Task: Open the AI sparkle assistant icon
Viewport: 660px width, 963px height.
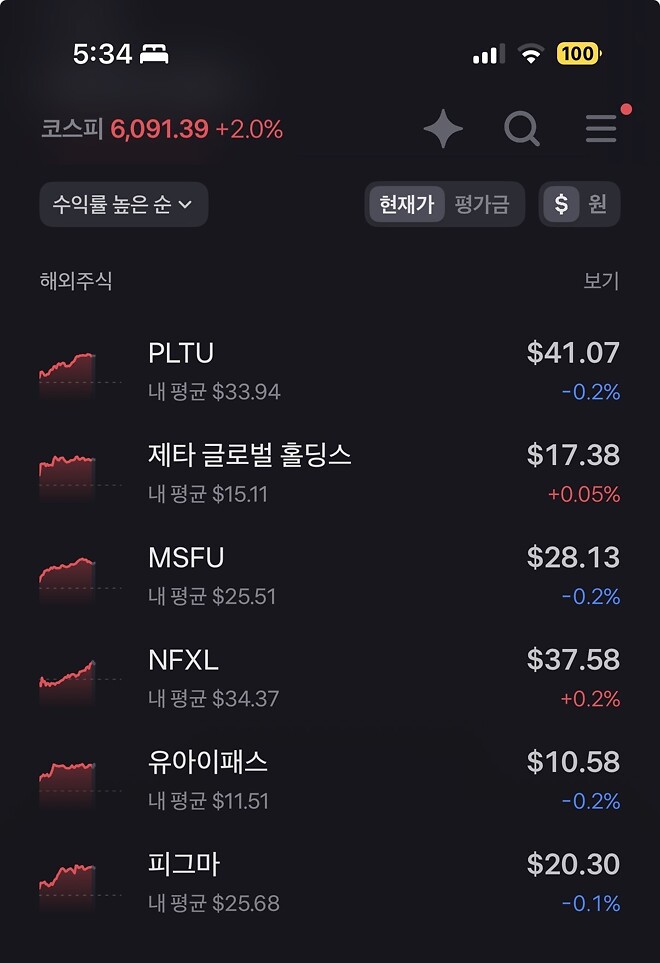Action: click(443, 130)
